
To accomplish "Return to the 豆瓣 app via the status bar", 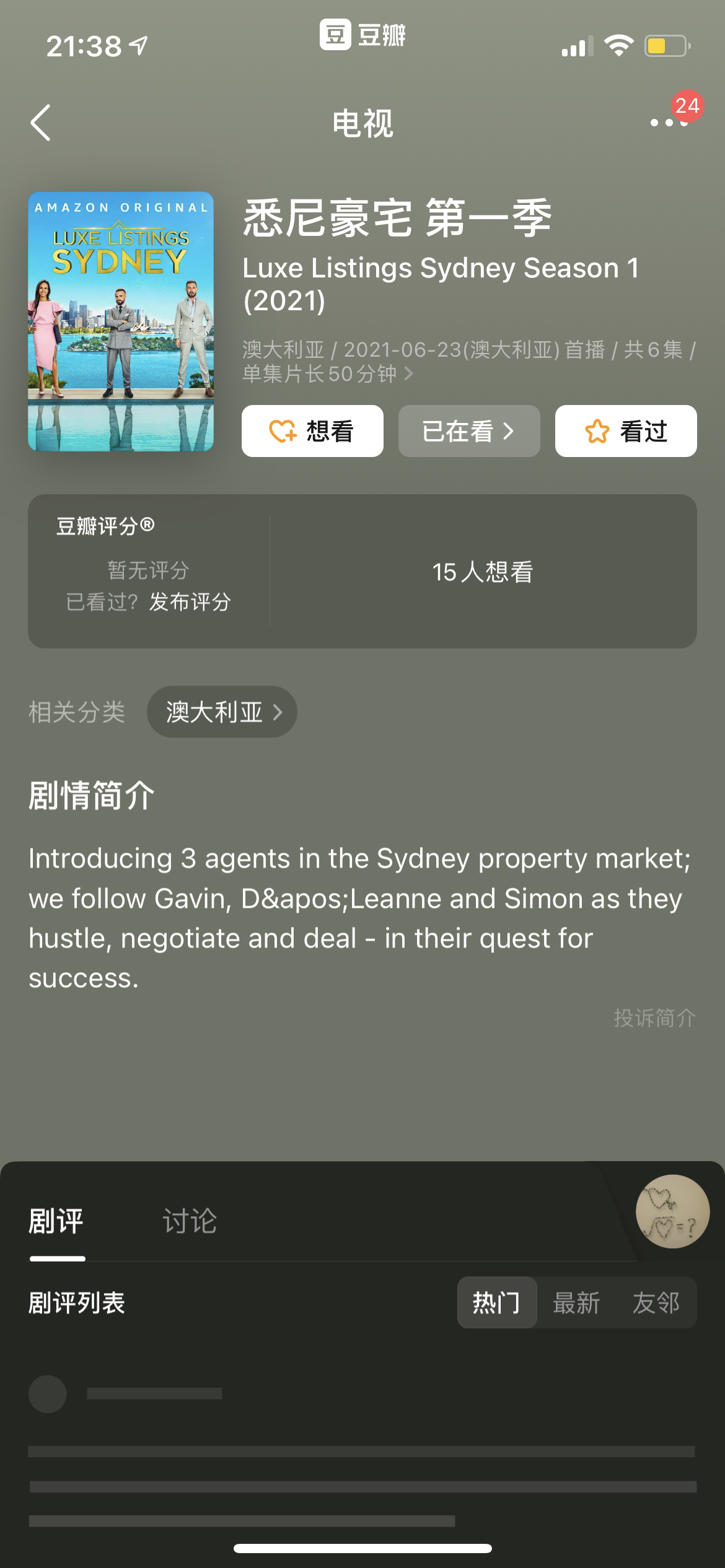I will [362, 35].
